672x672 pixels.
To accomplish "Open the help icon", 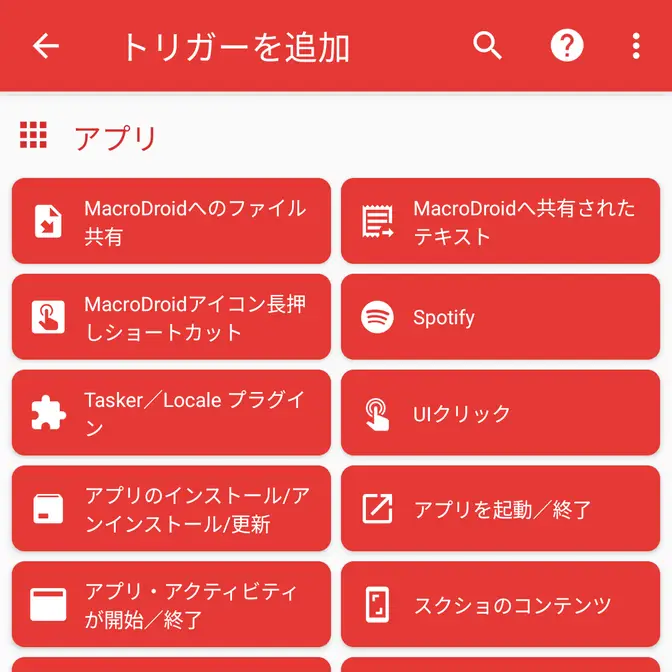I will point(567,46).
